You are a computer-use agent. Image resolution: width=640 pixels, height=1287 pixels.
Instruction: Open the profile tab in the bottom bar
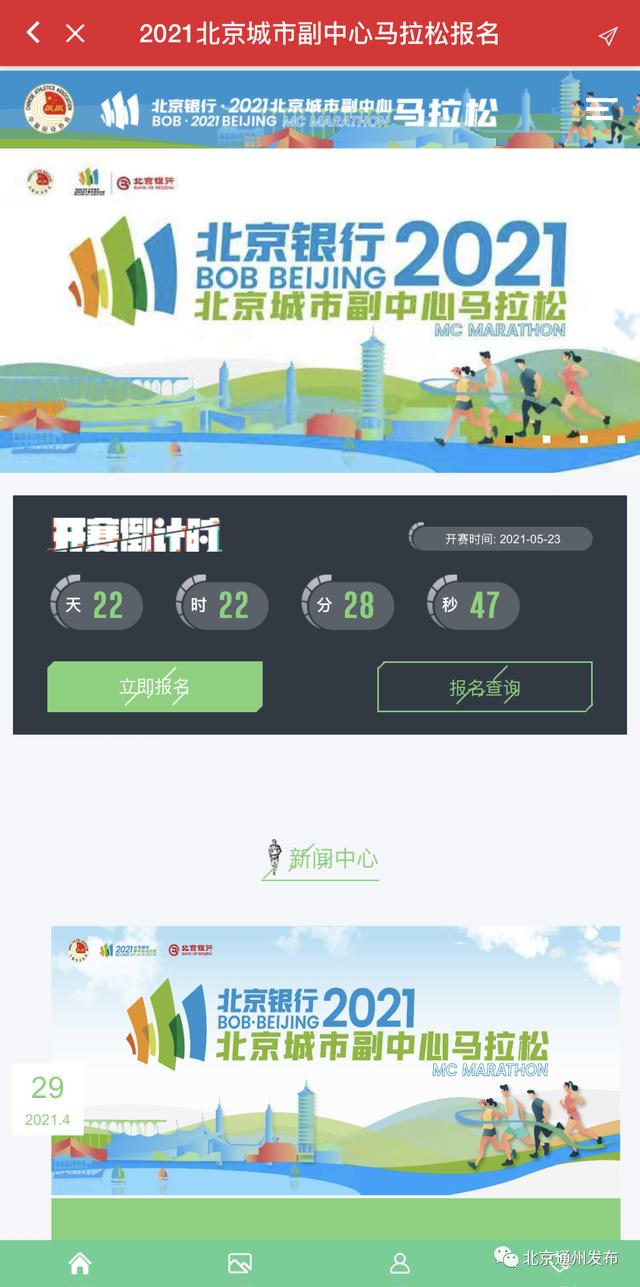click(x=400, y=1262)
